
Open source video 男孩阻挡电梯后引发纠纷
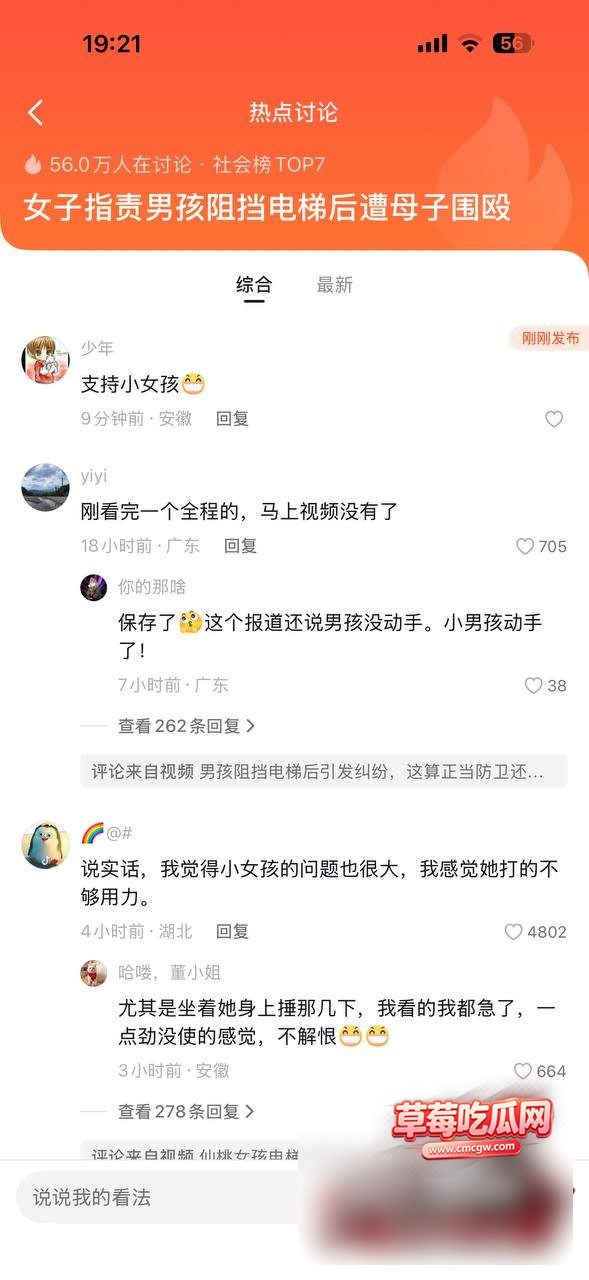pyautogui.click(x=324, y=772)
